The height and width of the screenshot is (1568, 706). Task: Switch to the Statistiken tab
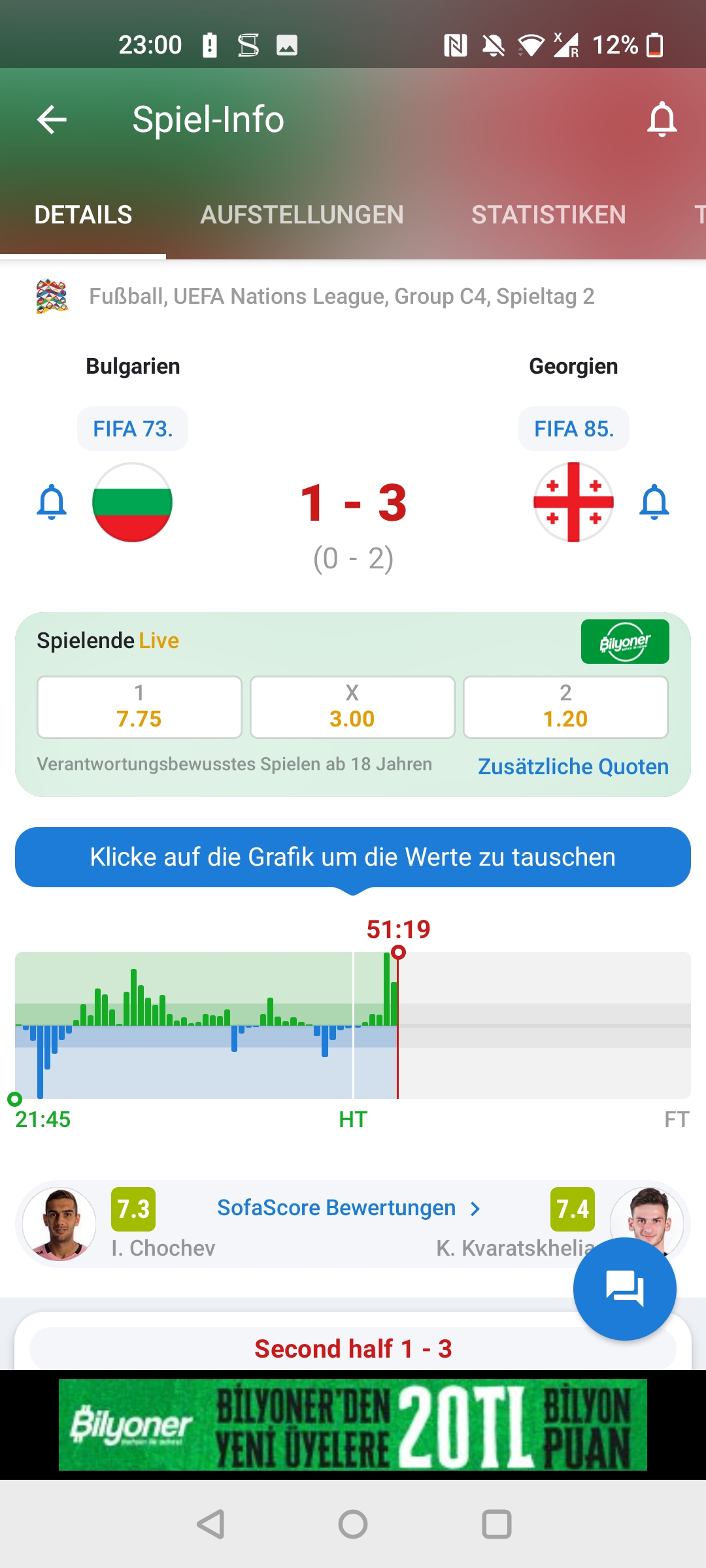[548, 215]
